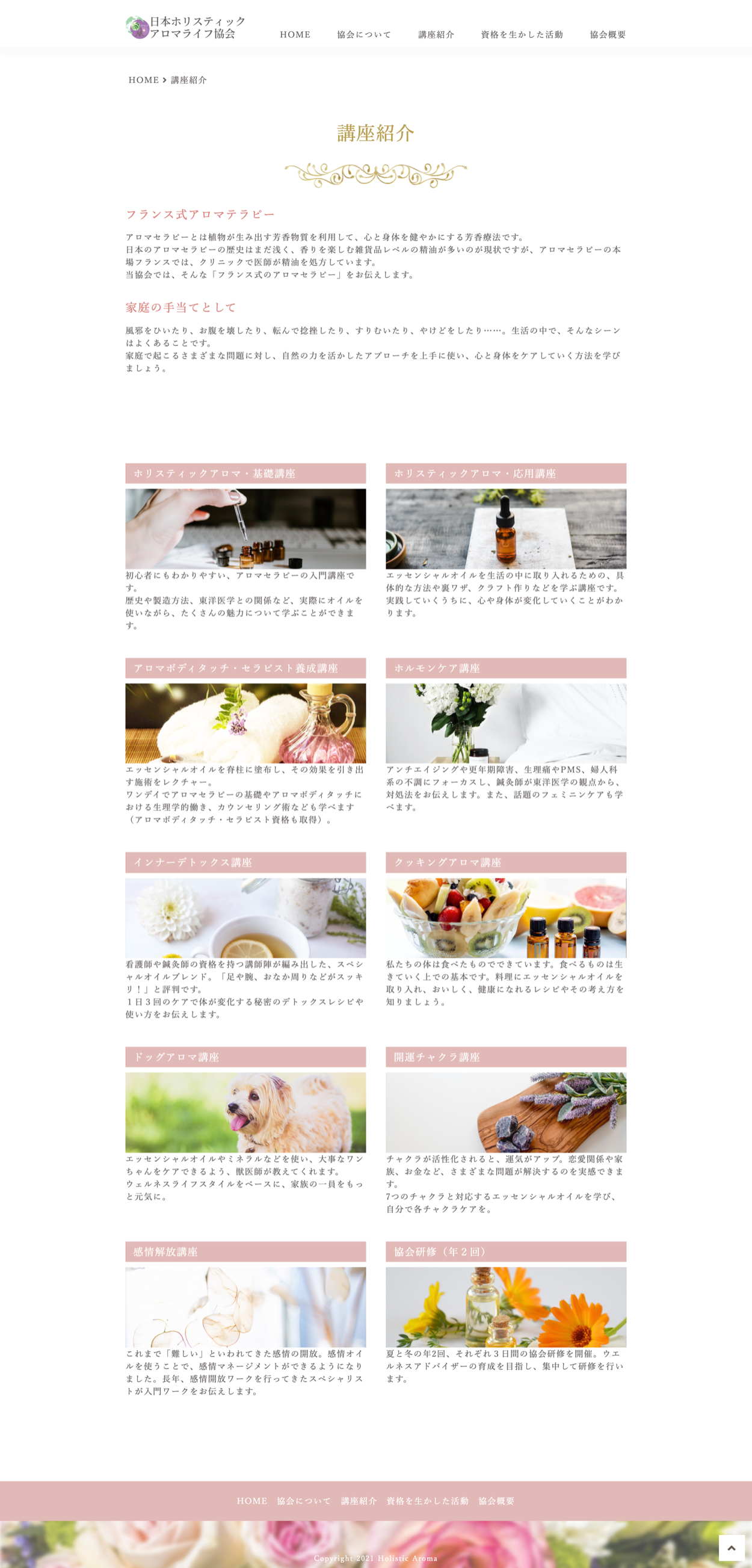
Task: Tap the 日本ホリスティックアロマライフ協会 header logo
Action: (186, 28)
